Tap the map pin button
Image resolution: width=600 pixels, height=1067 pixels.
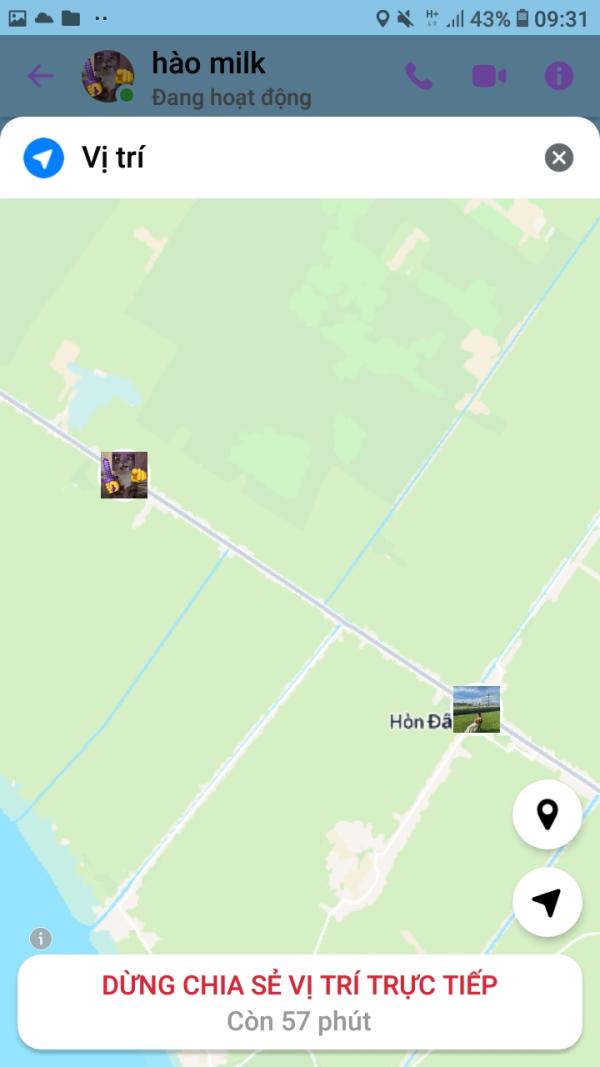coord(547,814)
